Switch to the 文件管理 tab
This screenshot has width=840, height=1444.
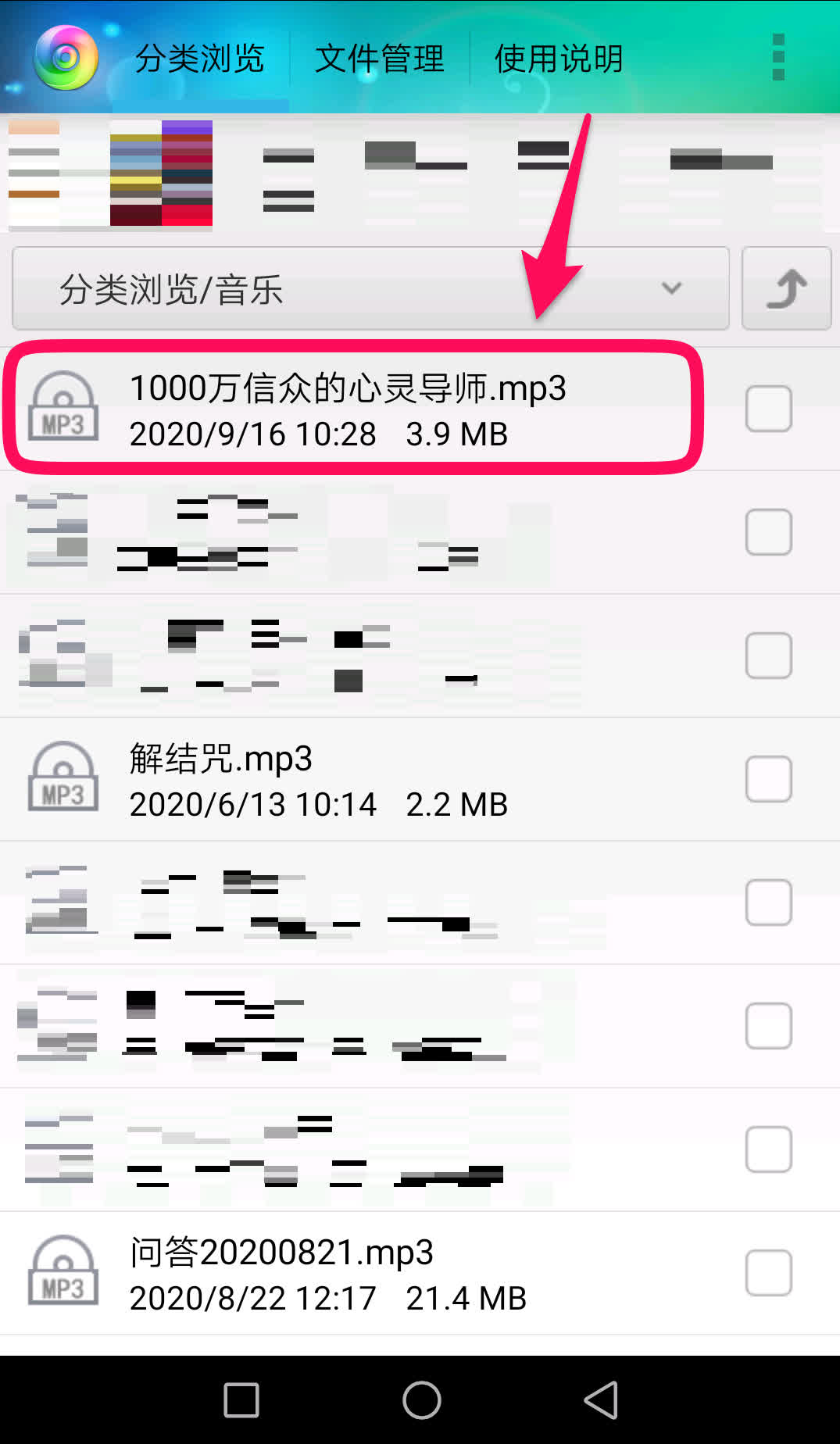pos(380,59)
